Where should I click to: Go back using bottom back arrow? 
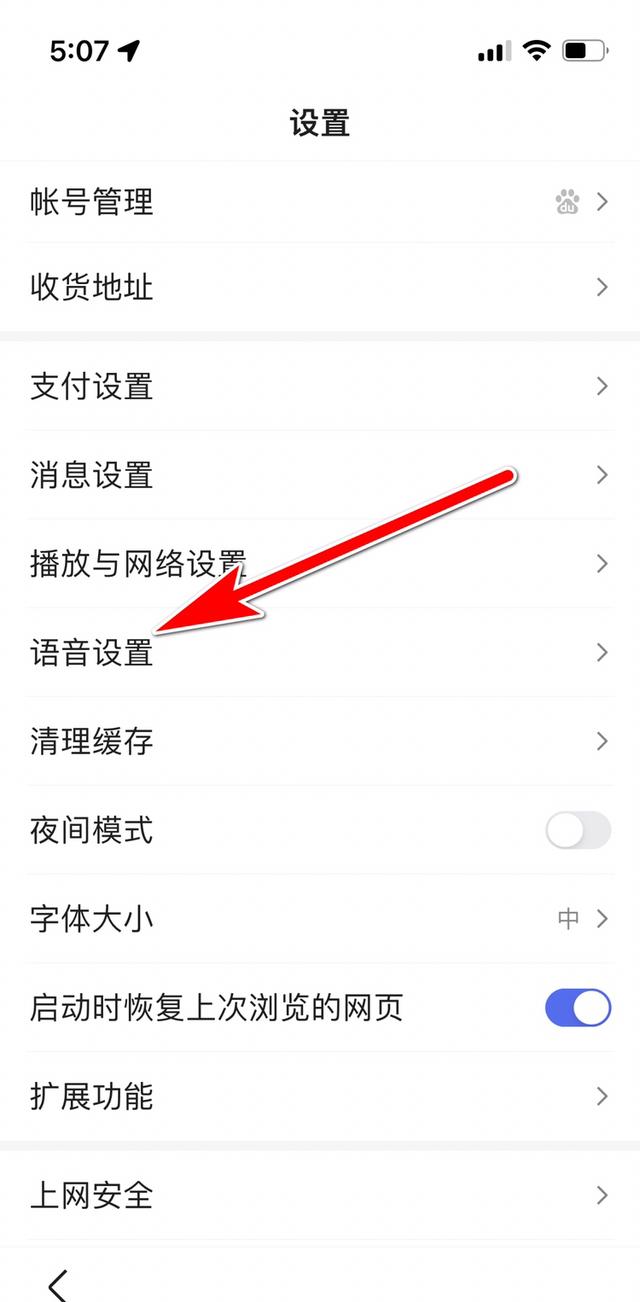(x=57, y=1284)
